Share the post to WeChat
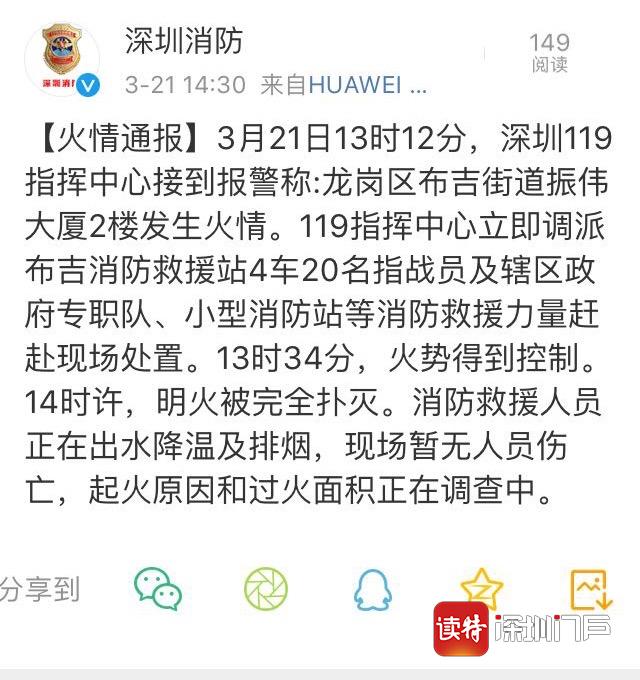Image resolution: width=640 pixels, height=680 pixels. point(158,590)
